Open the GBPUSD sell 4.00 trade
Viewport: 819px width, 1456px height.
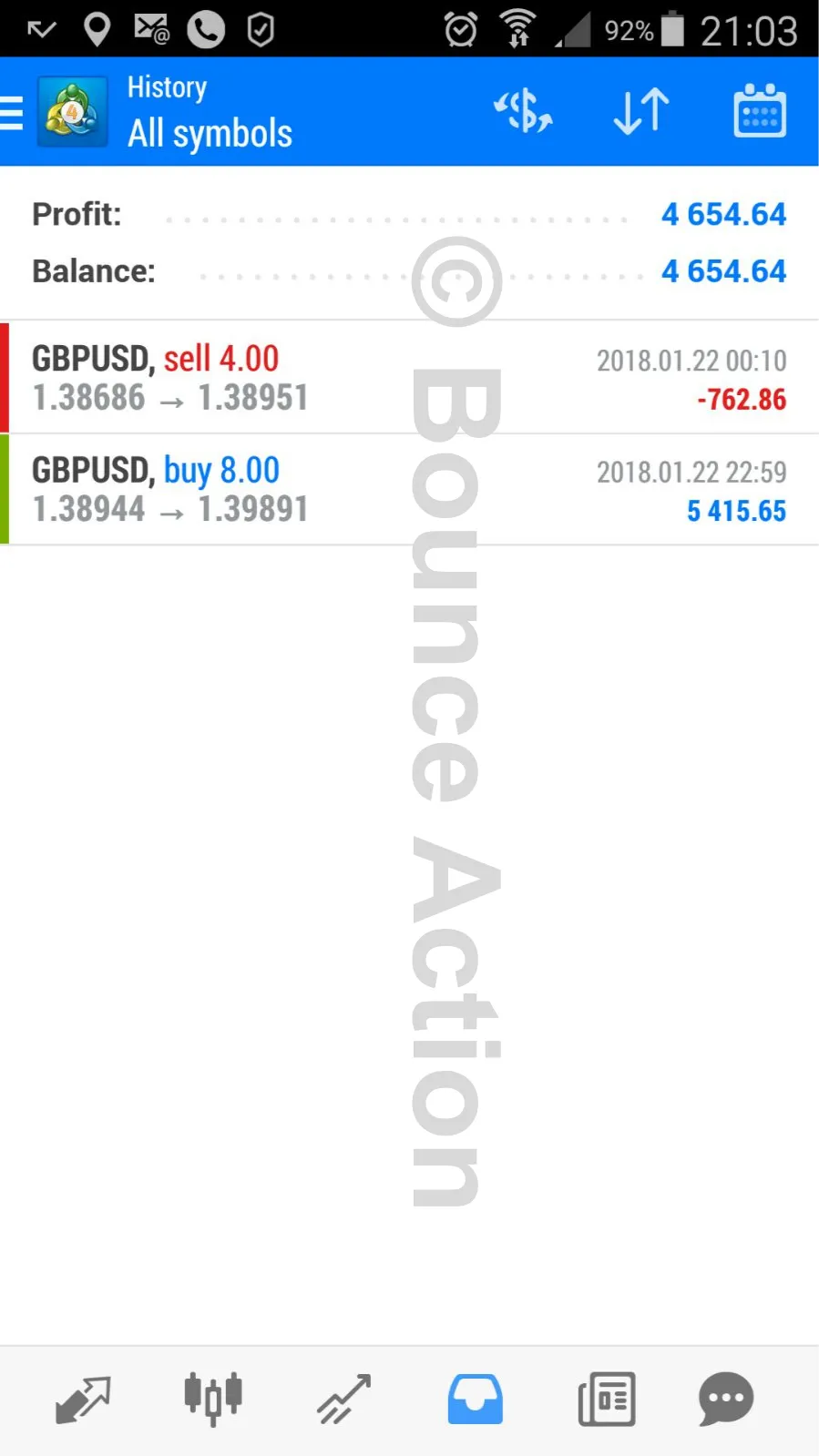410,378
